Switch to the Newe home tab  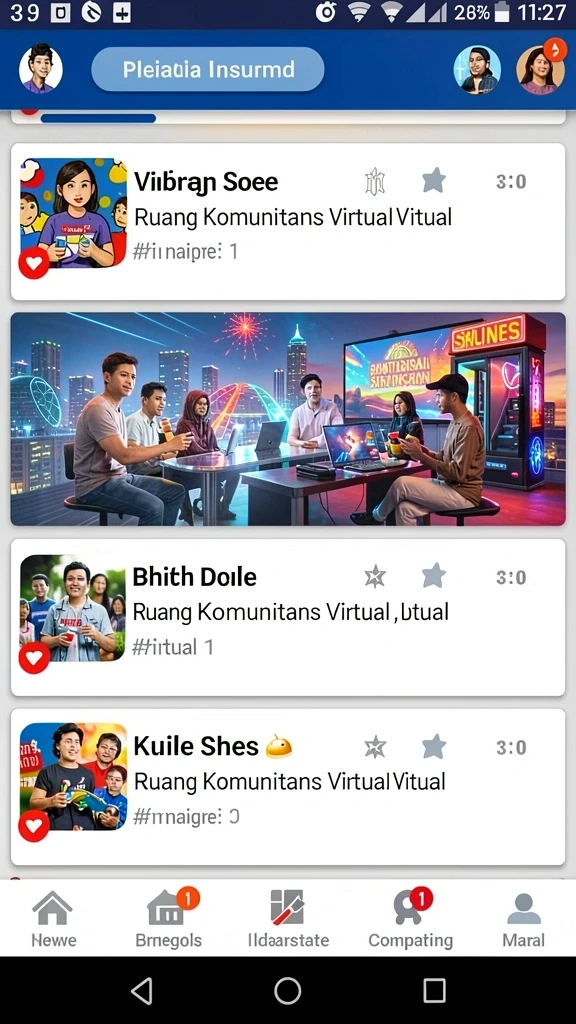54,920
